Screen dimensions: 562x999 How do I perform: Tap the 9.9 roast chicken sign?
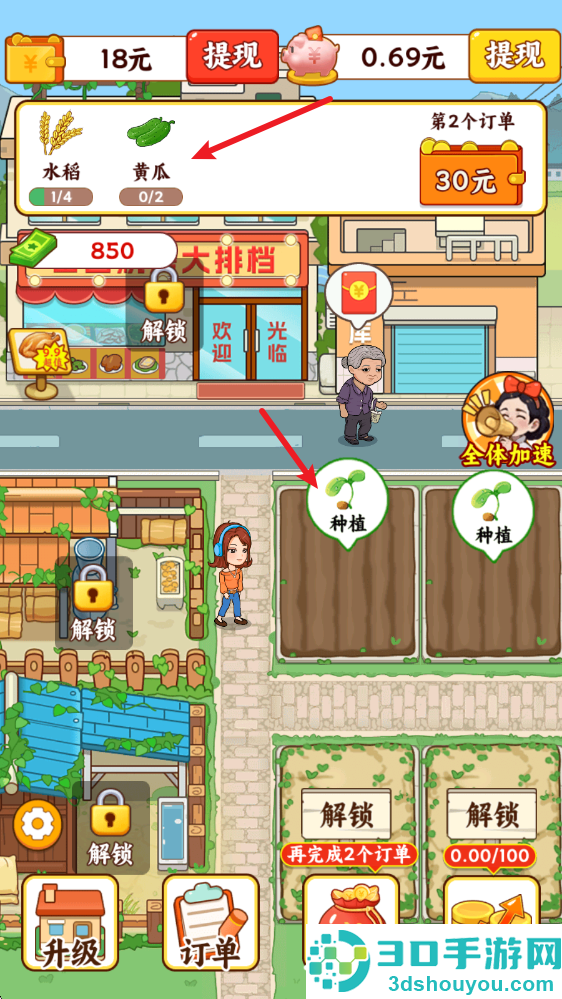(38, 356)
